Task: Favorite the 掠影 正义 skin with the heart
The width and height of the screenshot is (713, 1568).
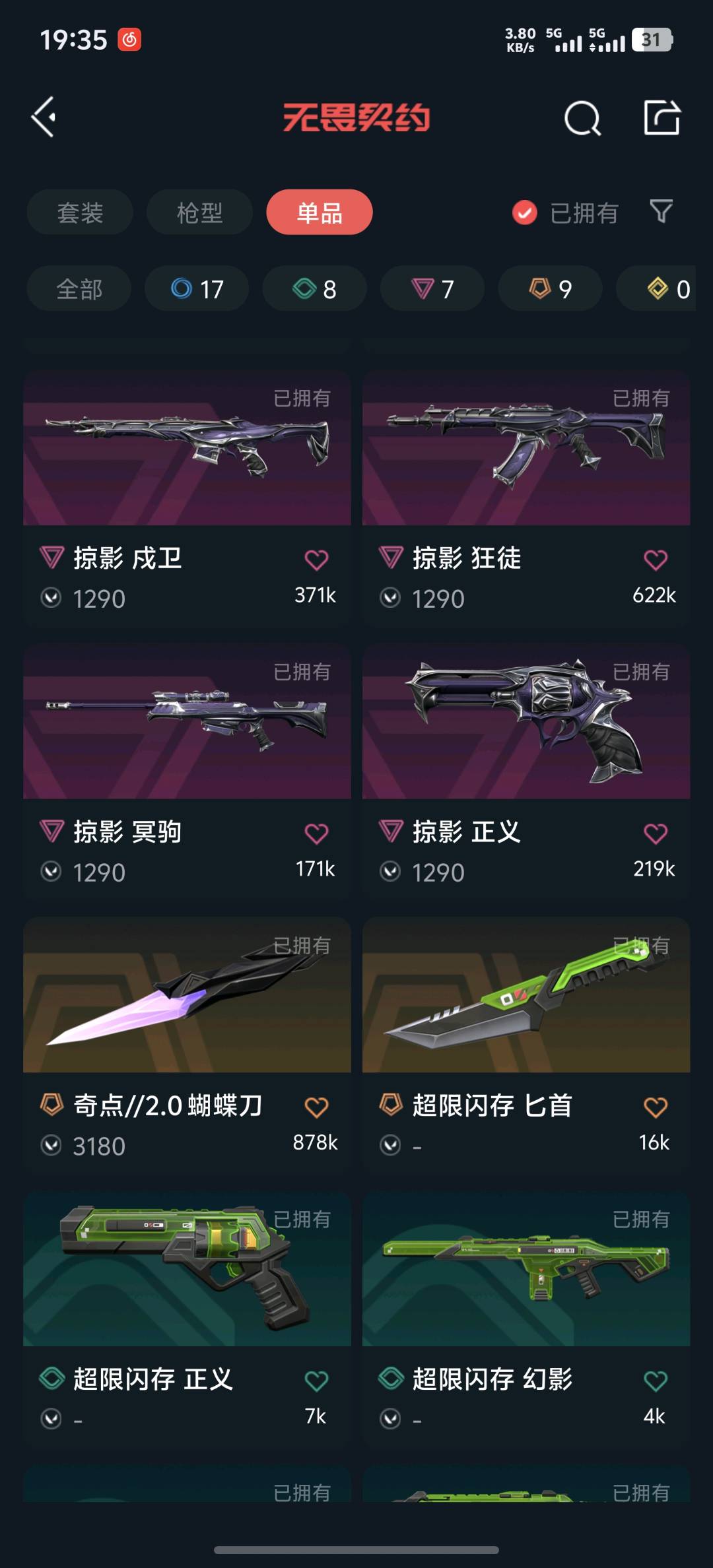Action: [x=655, y=833]
